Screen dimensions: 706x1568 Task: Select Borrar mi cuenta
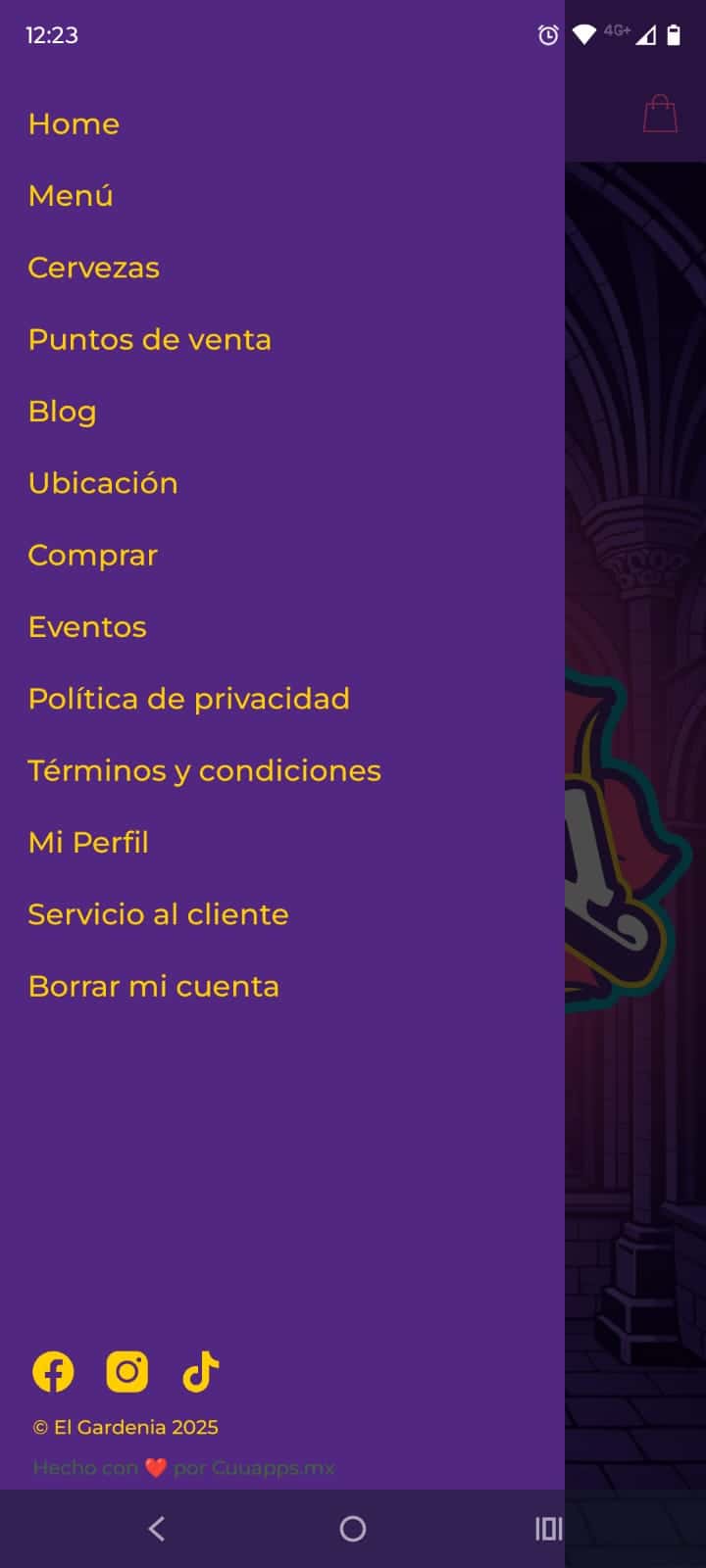pos(153,987)
